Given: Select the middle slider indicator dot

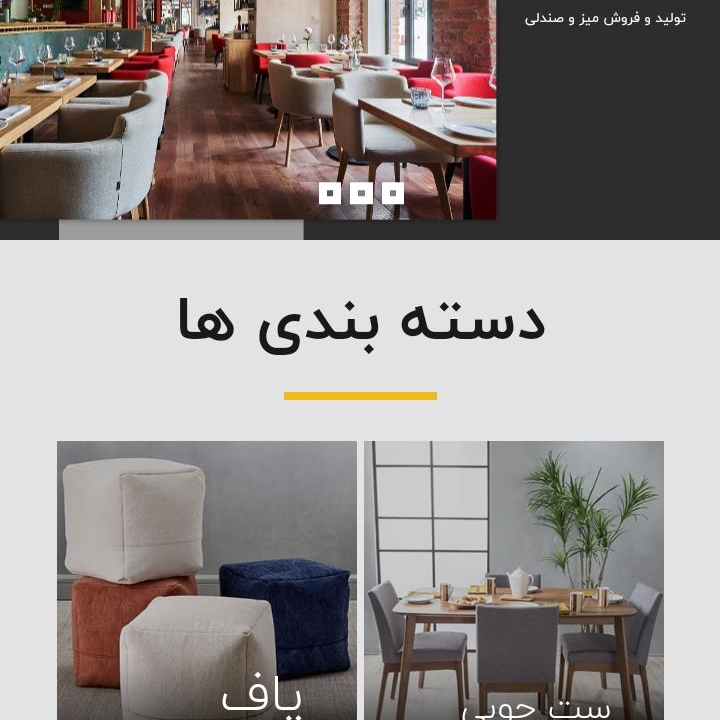Looking at the screenshot, I should pos(361,193).
